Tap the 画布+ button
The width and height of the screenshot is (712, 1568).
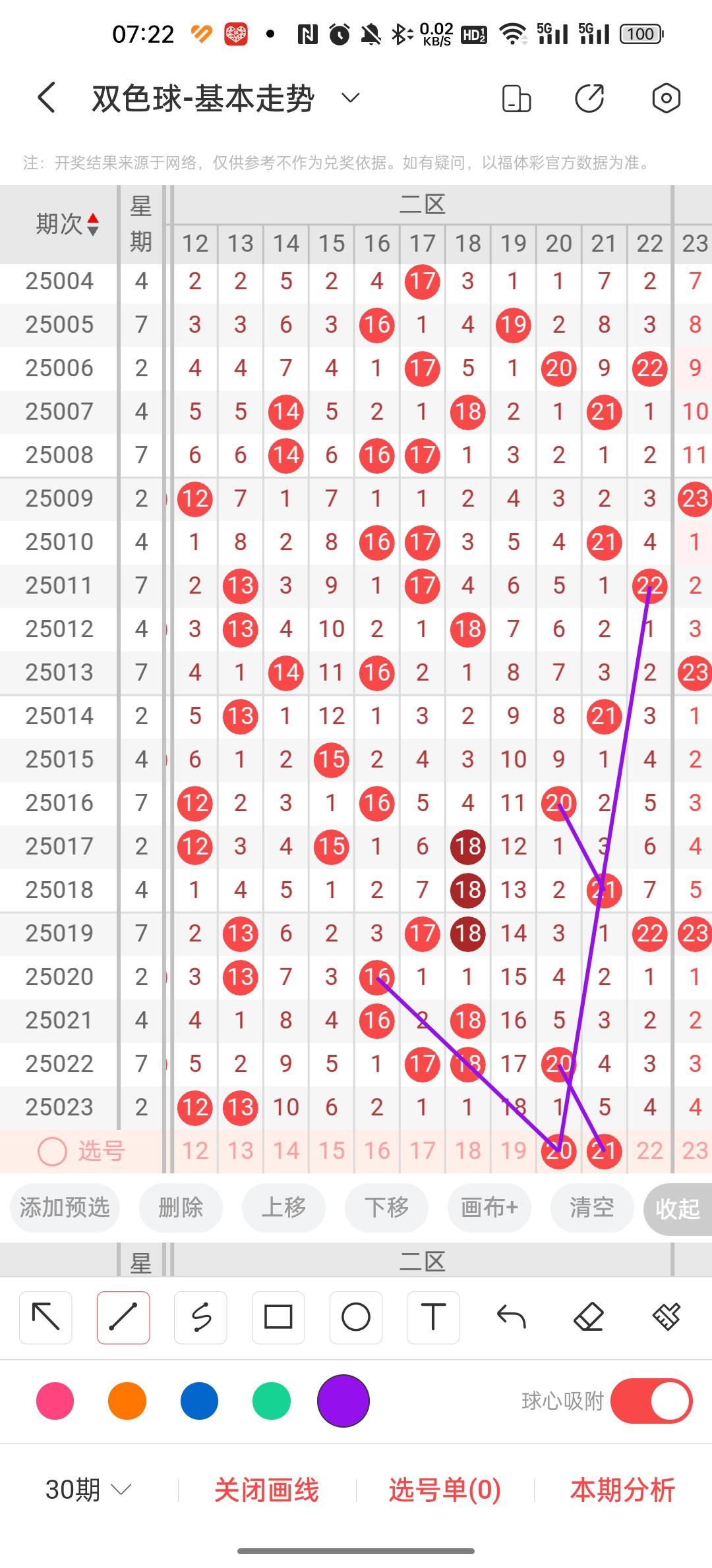(x=489, y=1208)
